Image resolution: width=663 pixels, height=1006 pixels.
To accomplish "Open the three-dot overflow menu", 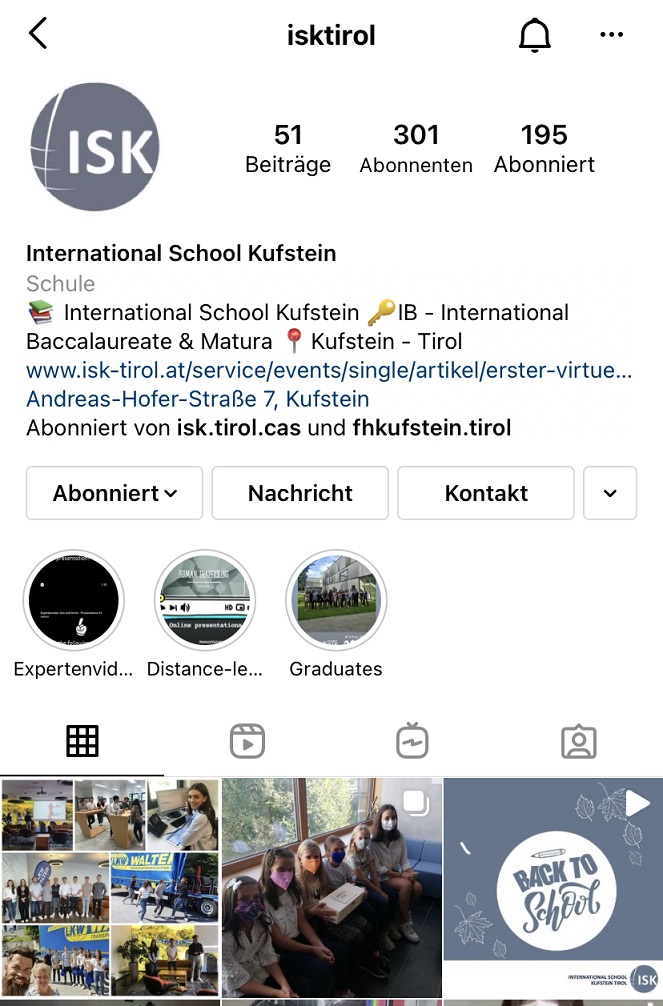I will 611,35.
